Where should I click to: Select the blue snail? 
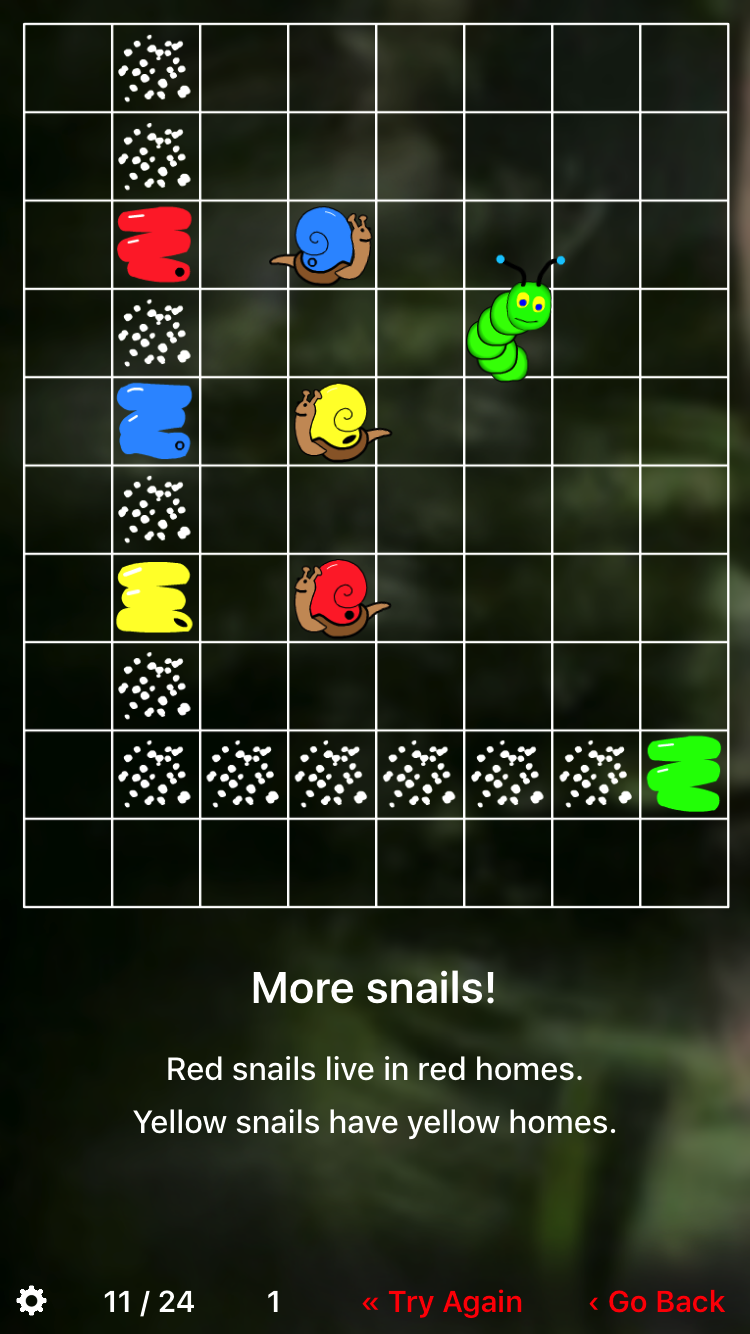[322, 245]
